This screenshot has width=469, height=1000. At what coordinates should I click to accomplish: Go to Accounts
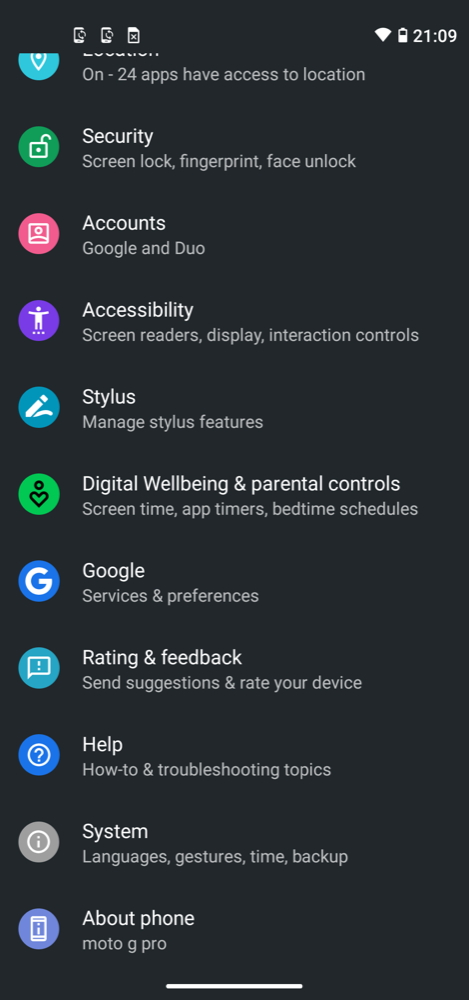(x=234, y=234)
